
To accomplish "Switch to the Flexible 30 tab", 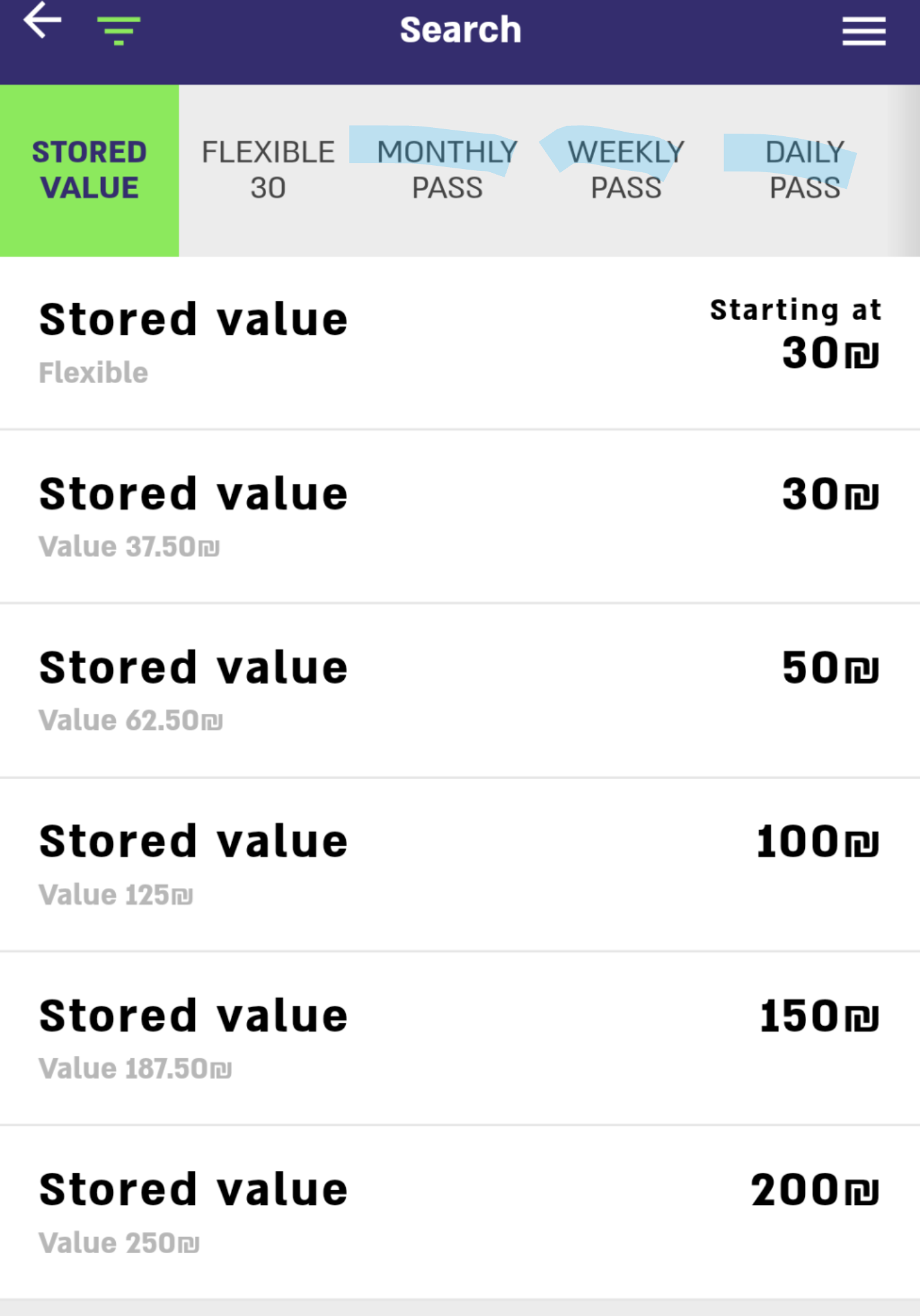I will (x=268, y=170).
